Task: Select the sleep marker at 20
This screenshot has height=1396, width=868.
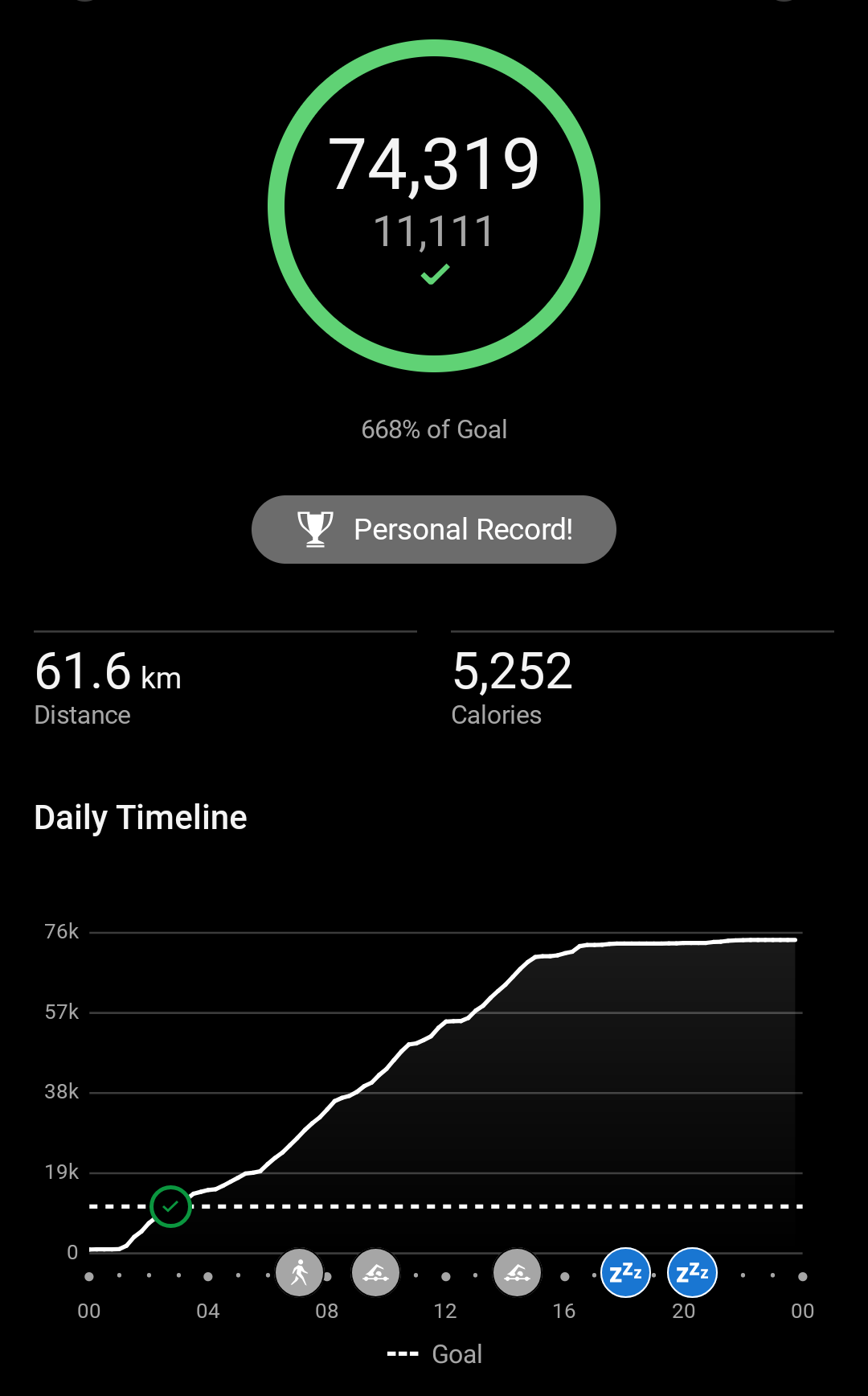Action: pyautogui.click(x=692, y=1273)
